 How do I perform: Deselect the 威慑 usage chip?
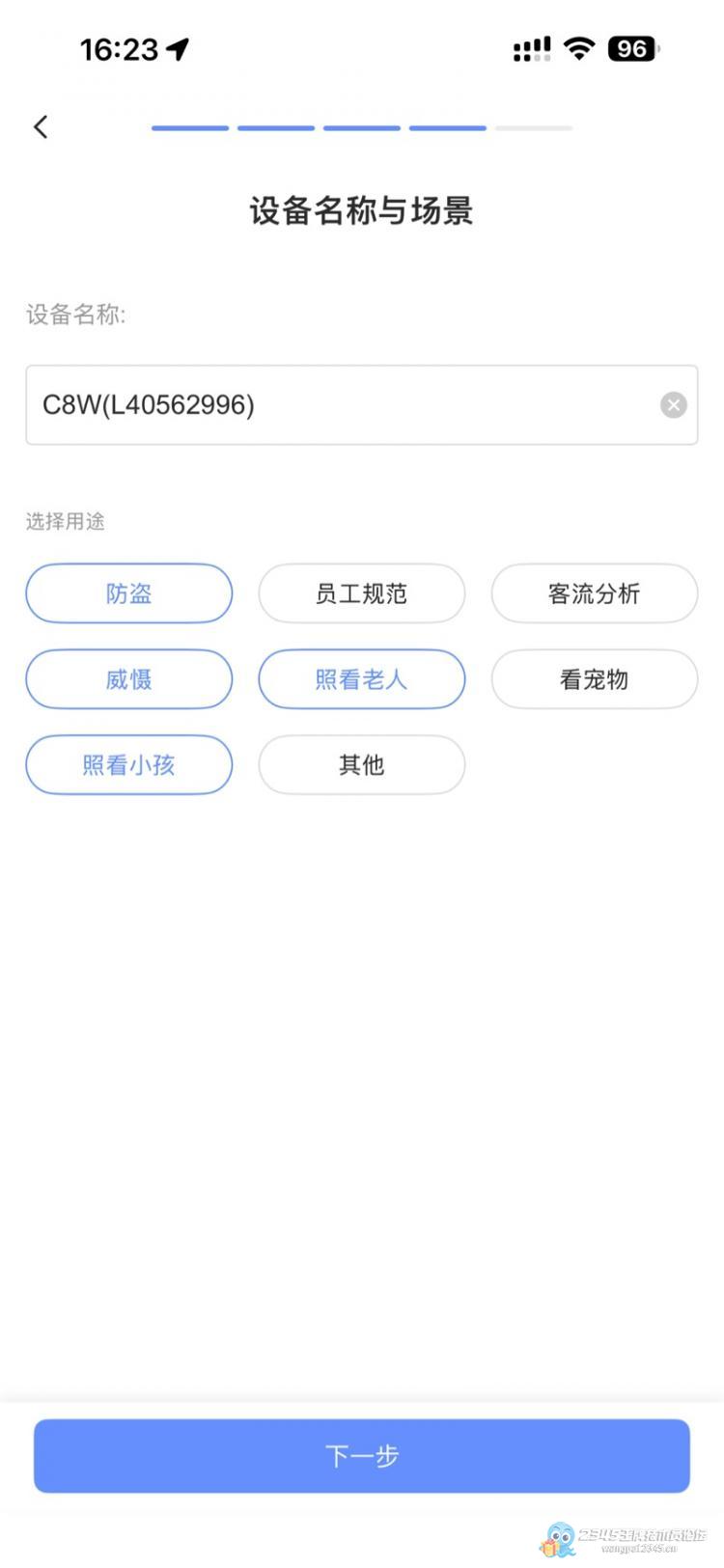click(x=129, y=679)
